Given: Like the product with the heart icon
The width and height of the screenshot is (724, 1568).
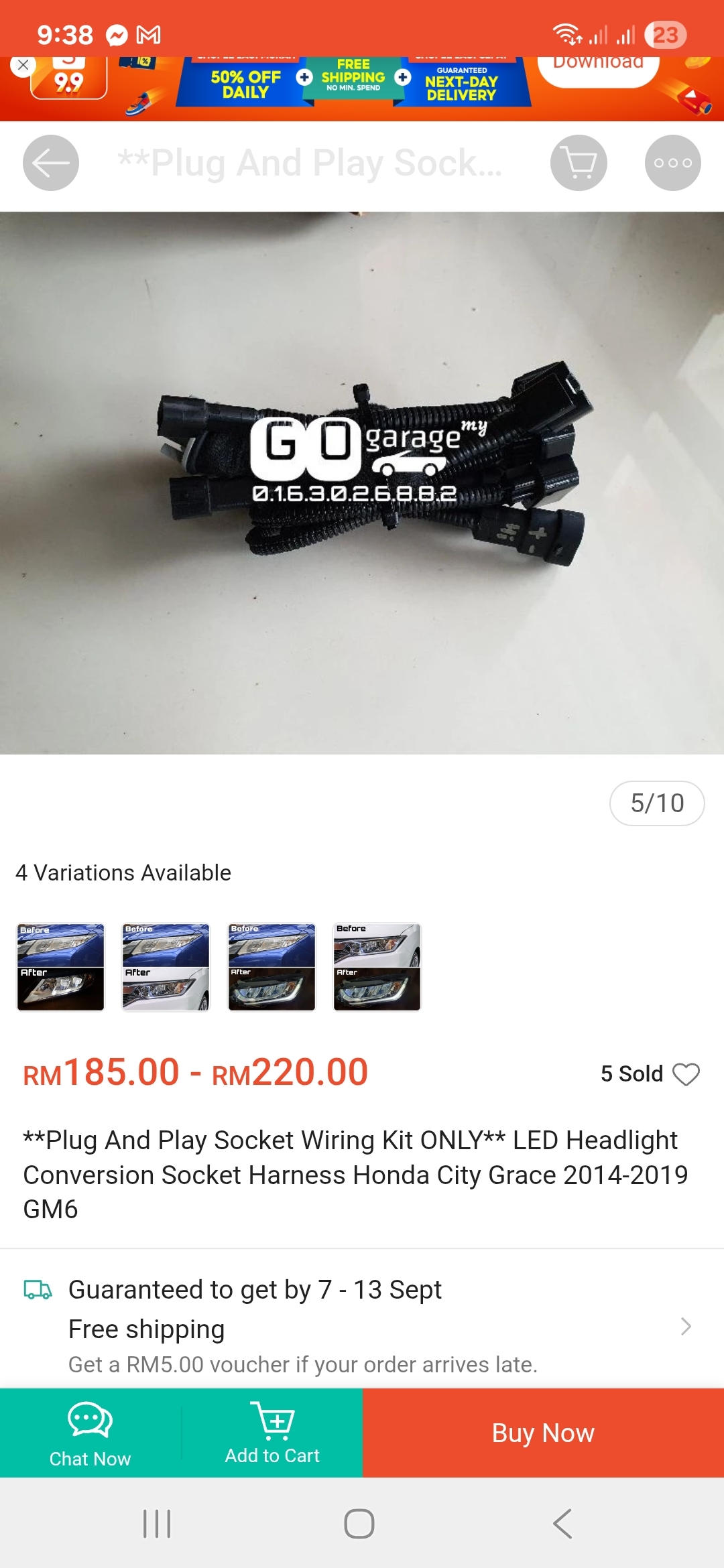Looking at the screenshot, I should coord(686,1074).
